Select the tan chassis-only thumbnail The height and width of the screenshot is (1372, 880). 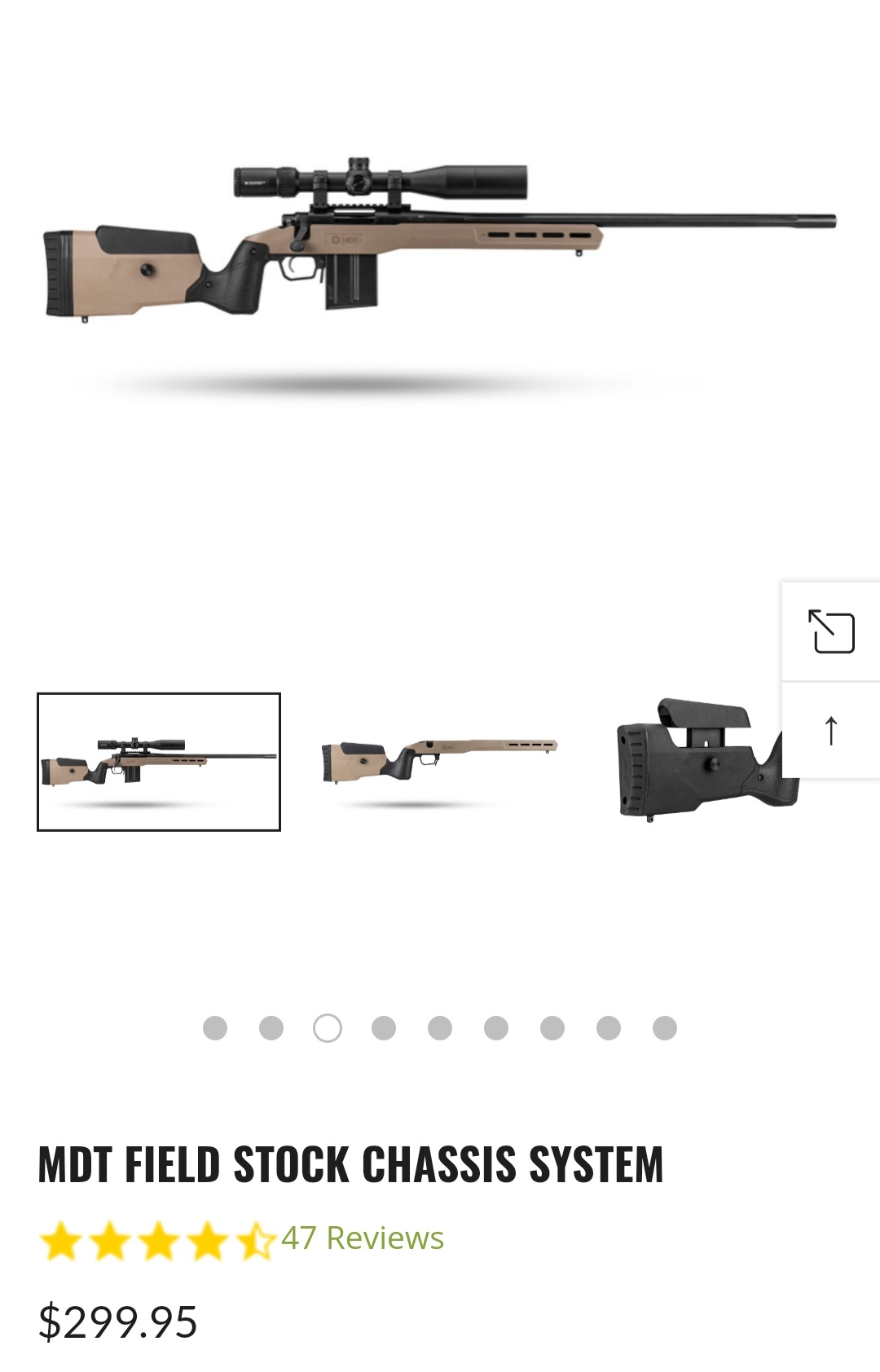pyautogui.click(x=440, y=762)
